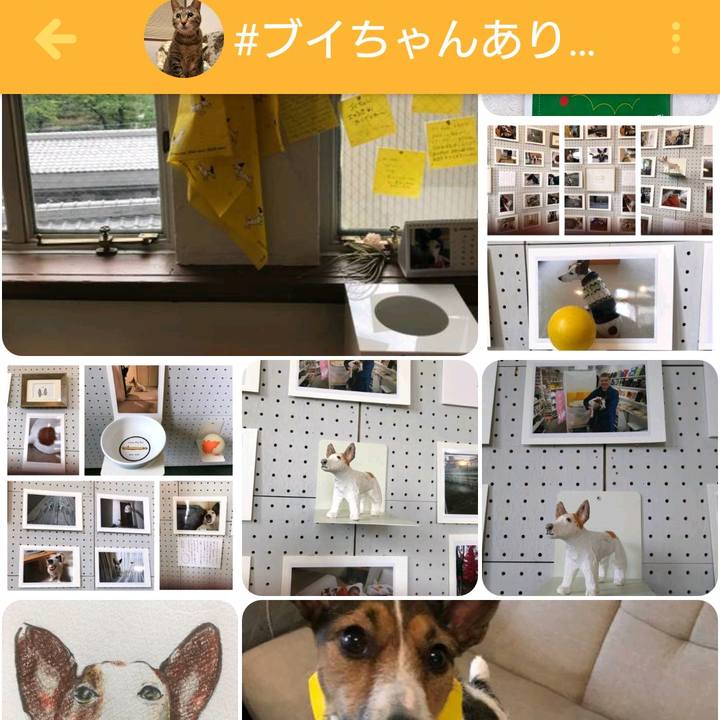Open the photo with yellow sticky notes
Image resolution: width=720 pixels, height=720 pixels.
pyautogui.click(x=240, y=225)
